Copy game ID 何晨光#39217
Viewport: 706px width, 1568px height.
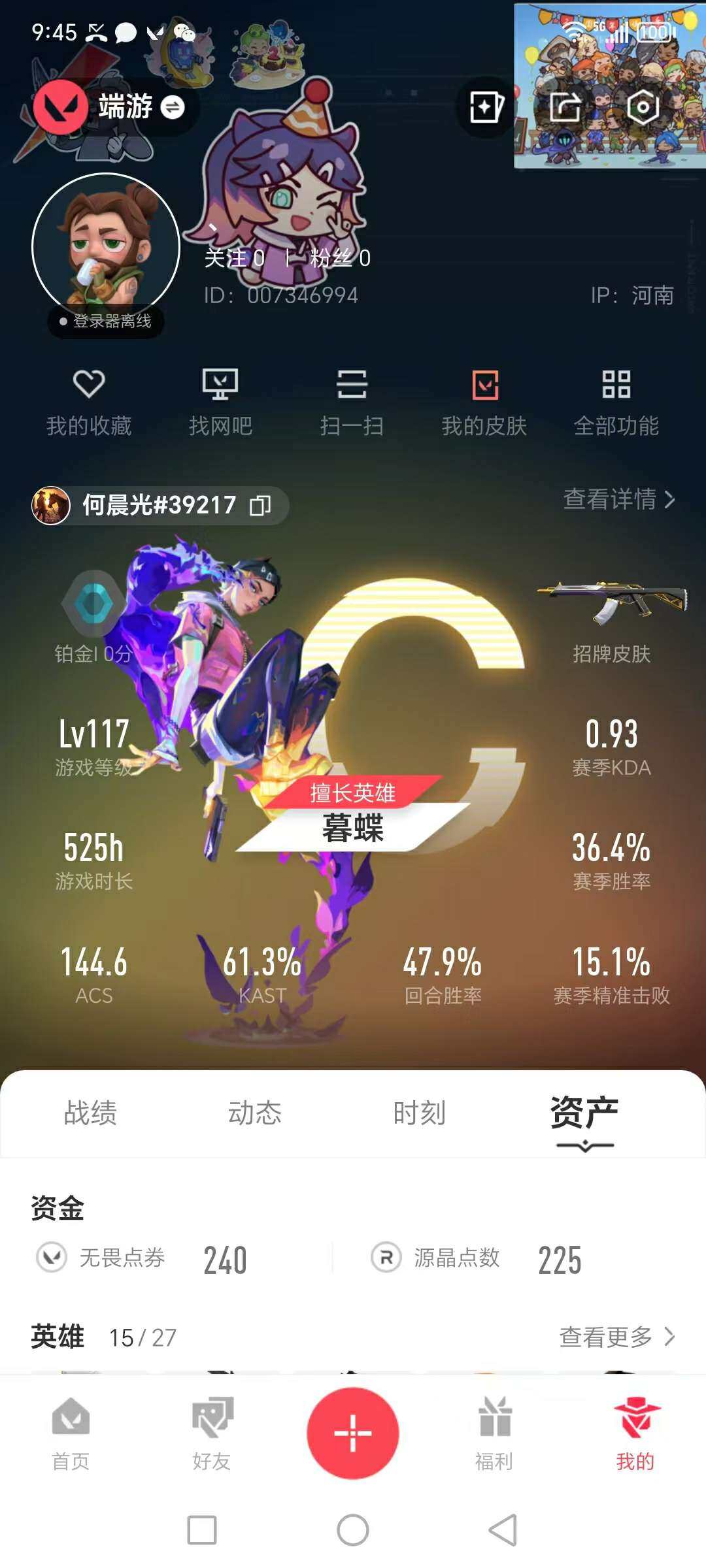pyautogui.click(x=260, y=505)
